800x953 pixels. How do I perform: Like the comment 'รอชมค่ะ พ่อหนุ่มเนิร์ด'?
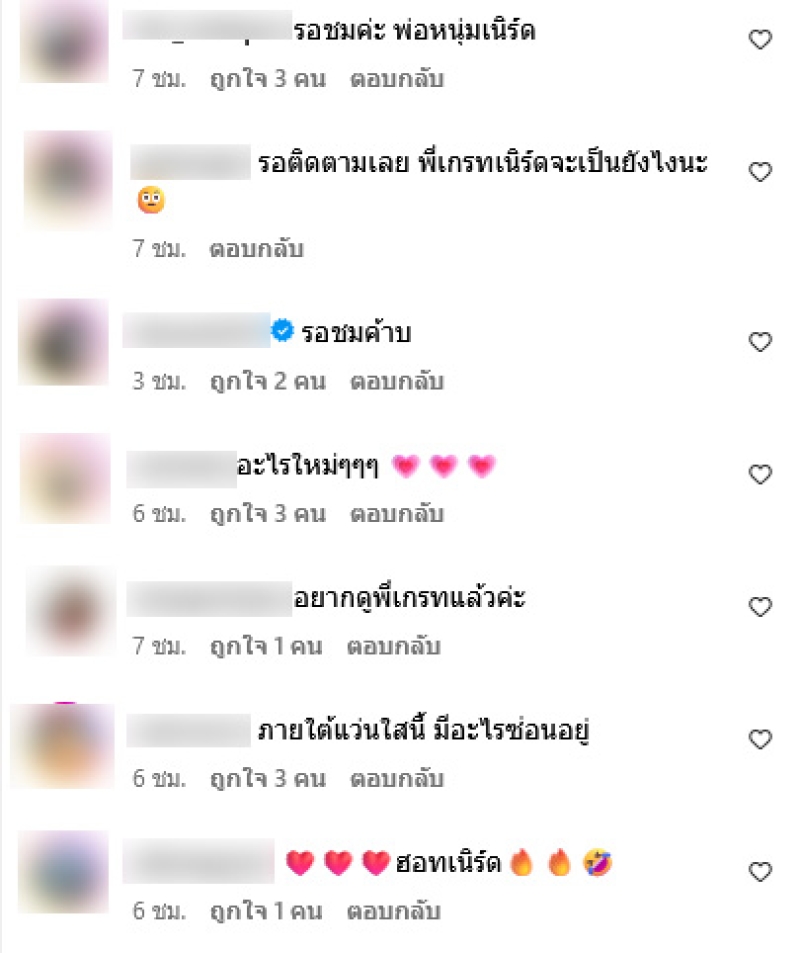760,40
